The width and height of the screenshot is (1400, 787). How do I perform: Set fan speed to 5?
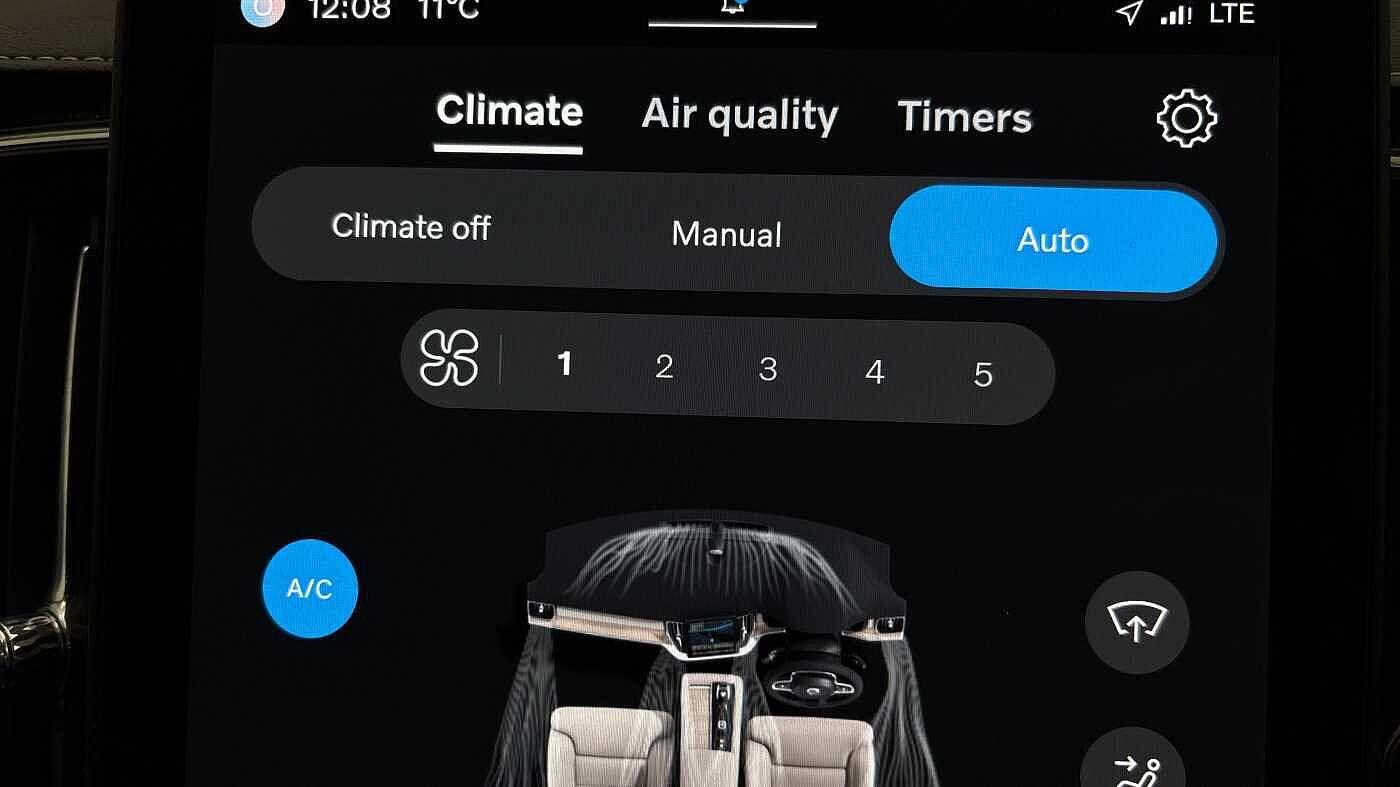(983, 375)
